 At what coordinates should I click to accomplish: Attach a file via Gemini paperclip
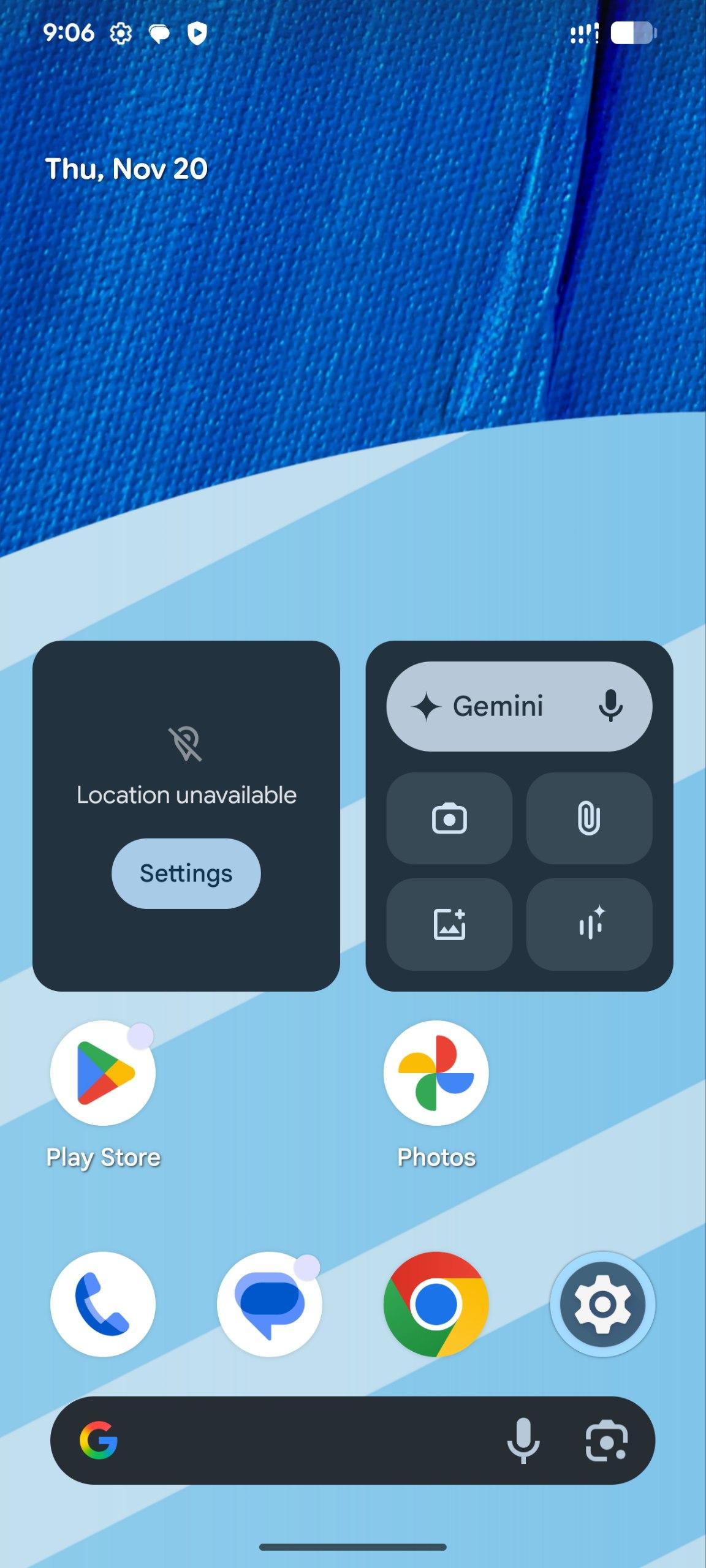click(x=589, y=819)
